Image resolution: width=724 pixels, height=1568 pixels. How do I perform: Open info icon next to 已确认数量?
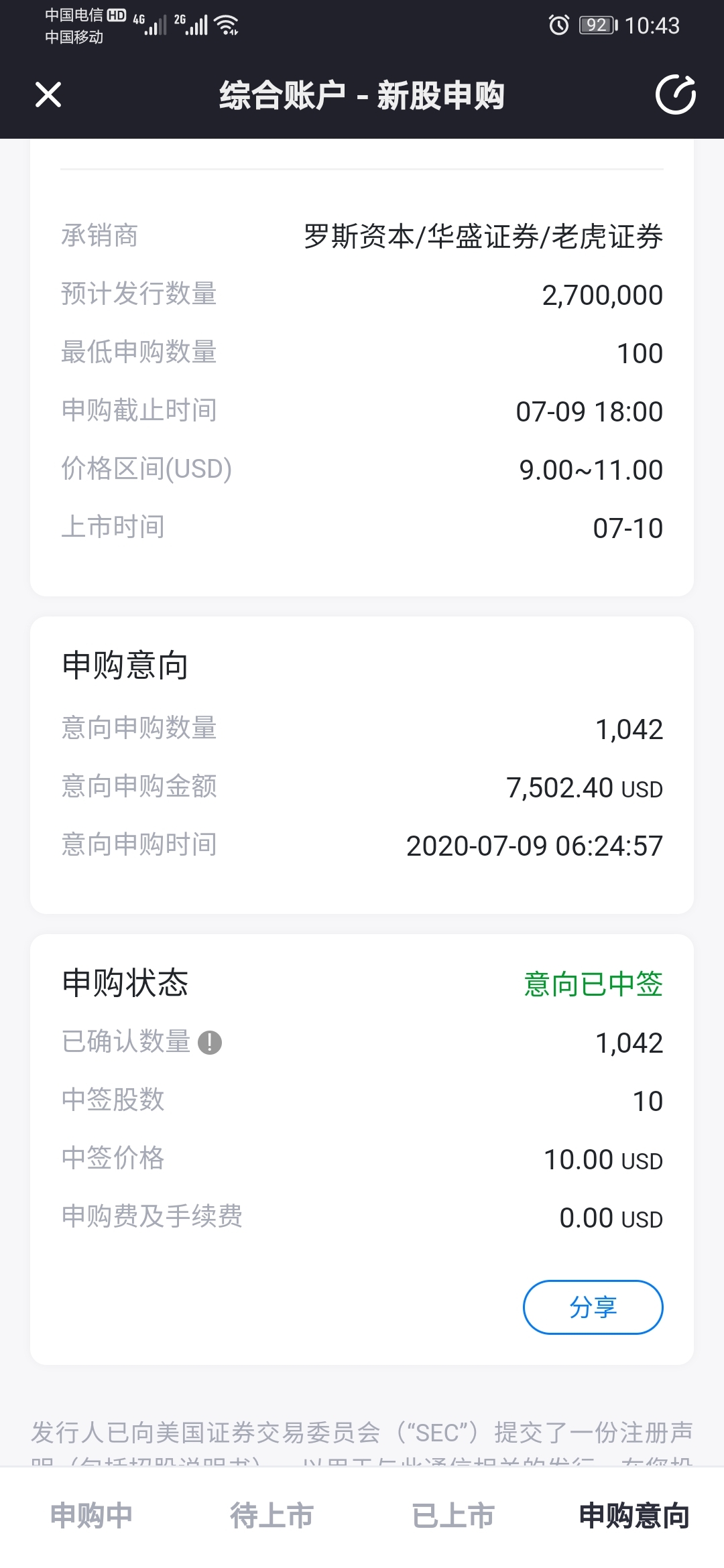tap(210, 1043)
